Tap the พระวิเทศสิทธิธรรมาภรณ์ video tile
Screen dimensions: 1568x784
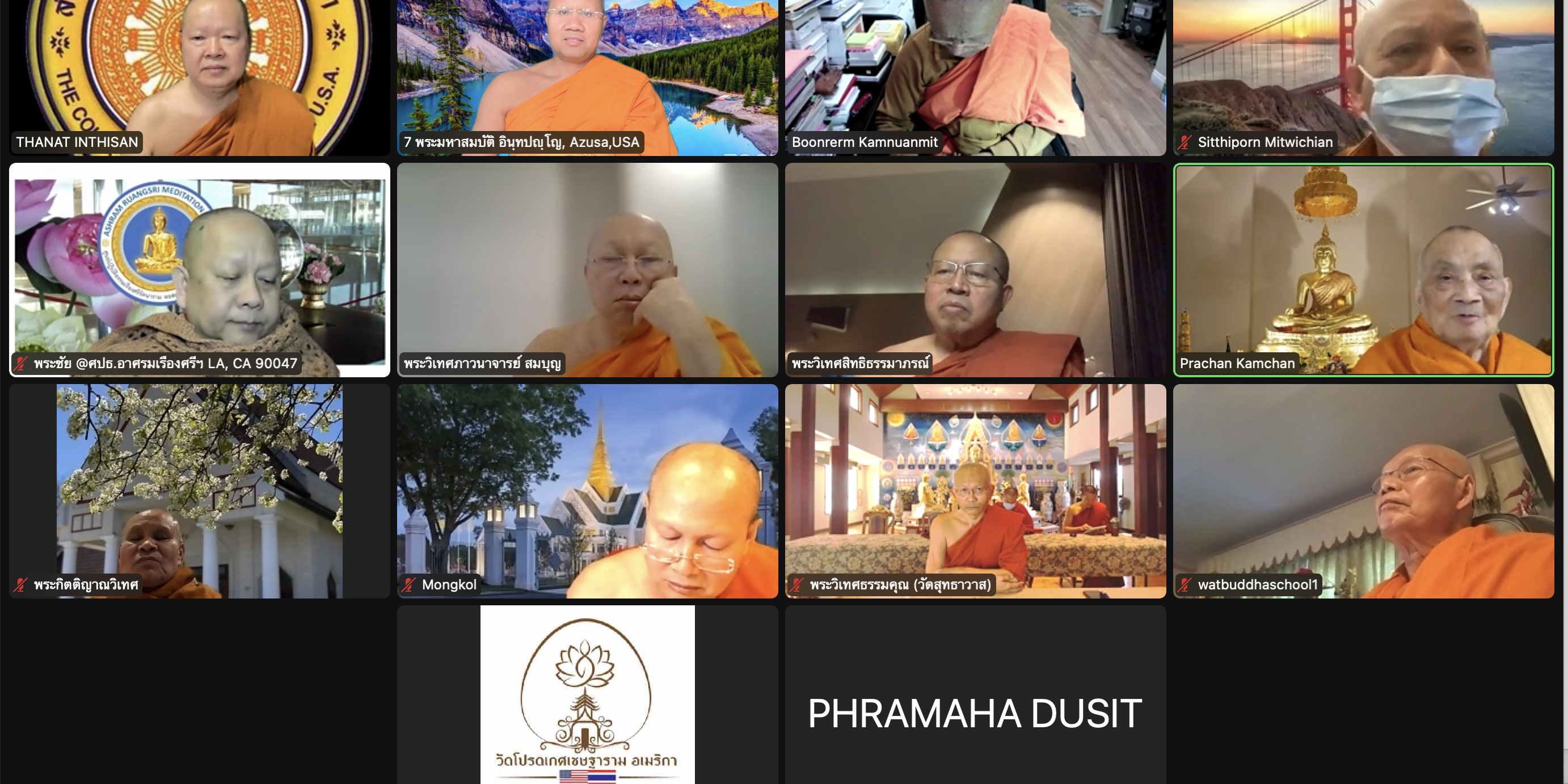[x=975, y=269]
